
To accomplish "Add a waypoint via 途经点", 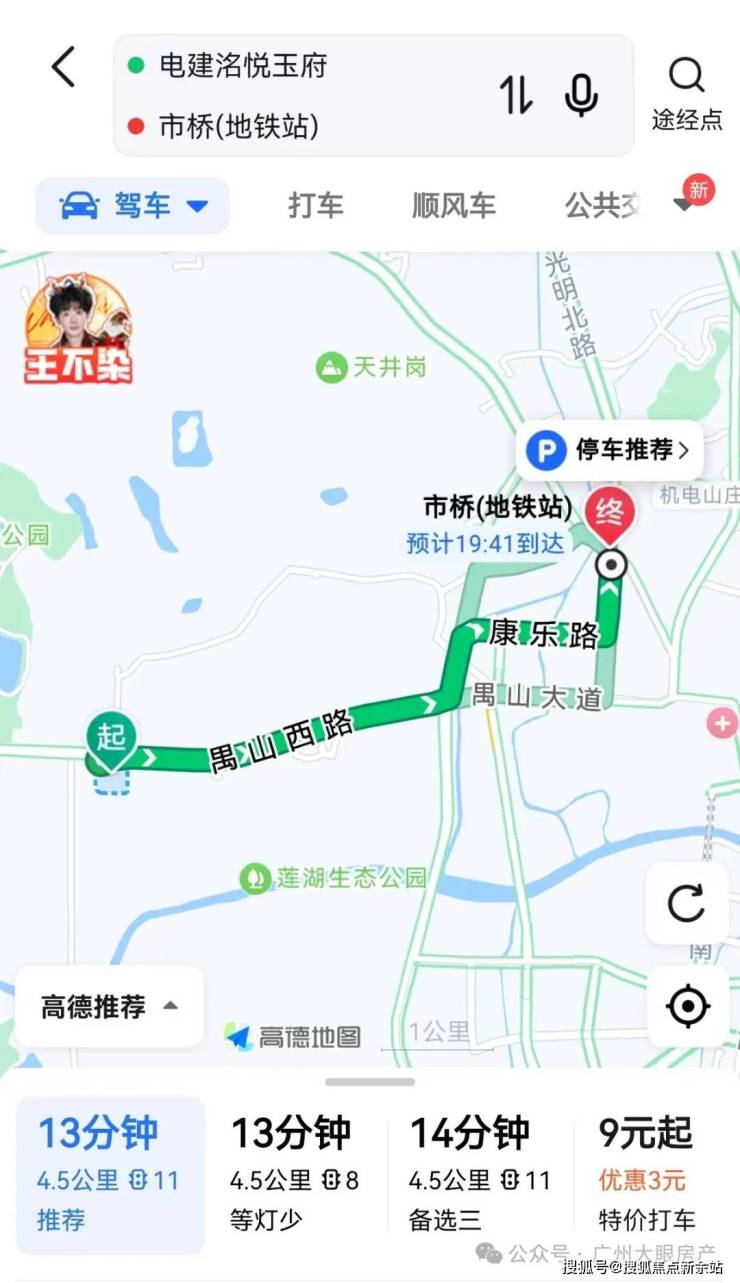I will coord(687,94).
